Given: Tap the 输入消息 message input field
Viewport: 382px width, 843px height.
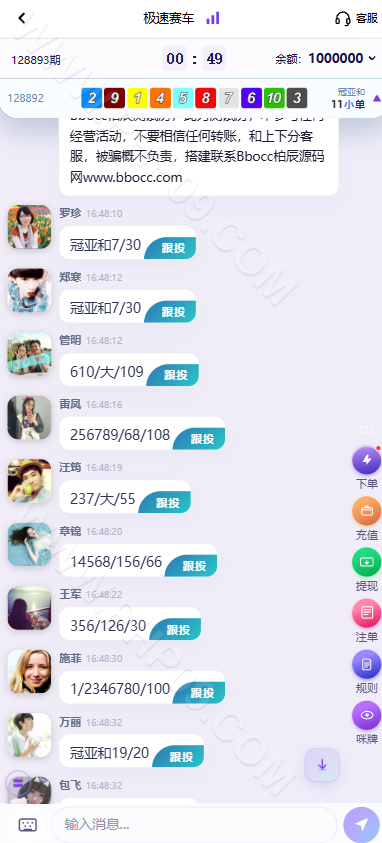Looking at the screenshot, I should 194,824.
